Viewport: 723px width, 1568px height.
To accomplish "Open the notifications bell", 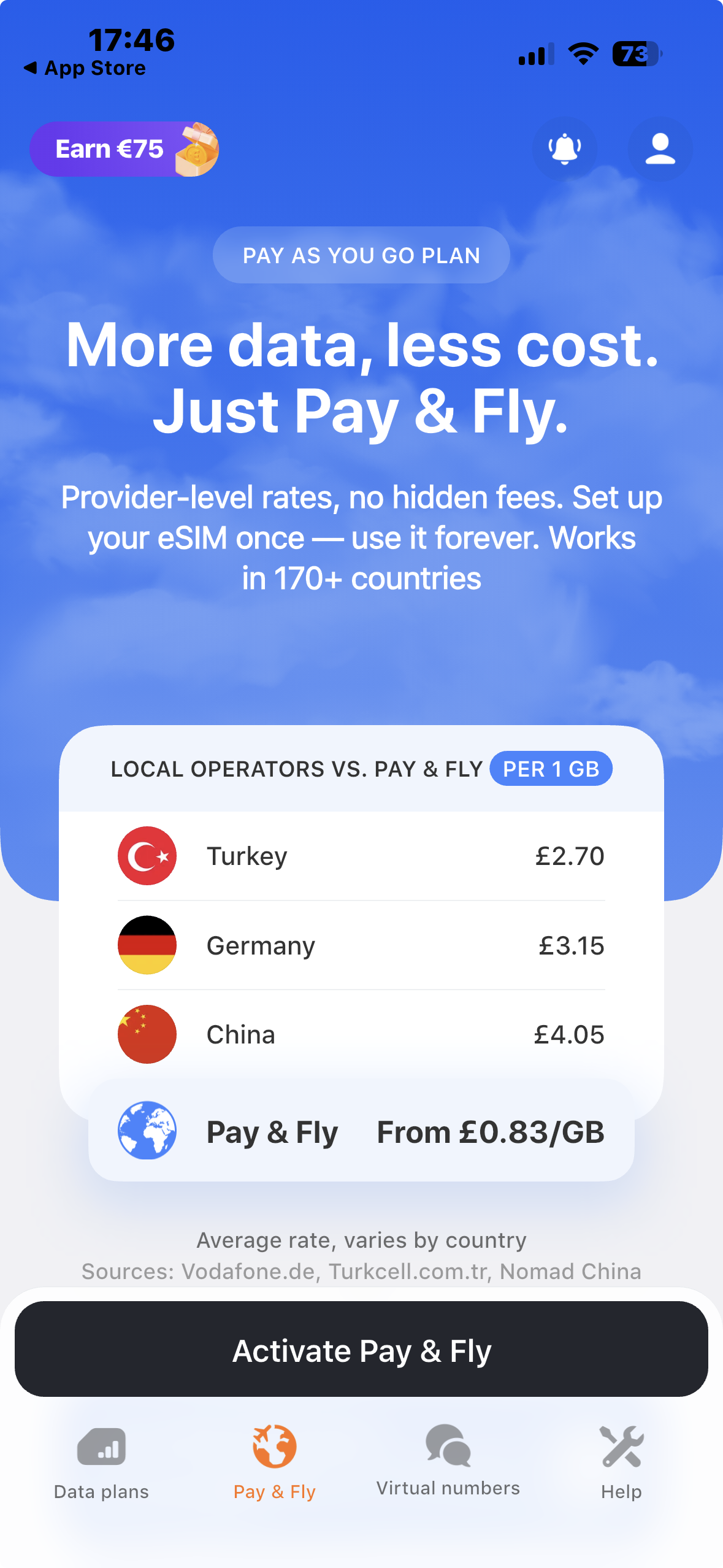I will [x=565, y=149].
